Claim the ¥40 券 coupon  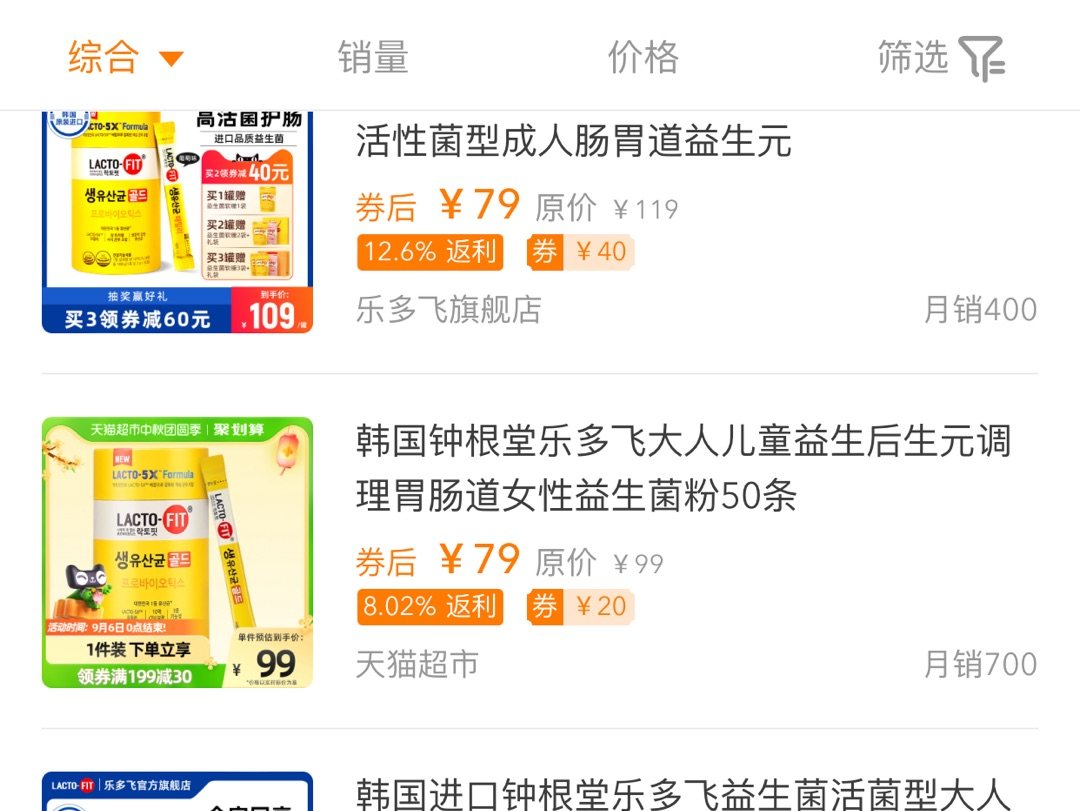click(x=581, y=252)
